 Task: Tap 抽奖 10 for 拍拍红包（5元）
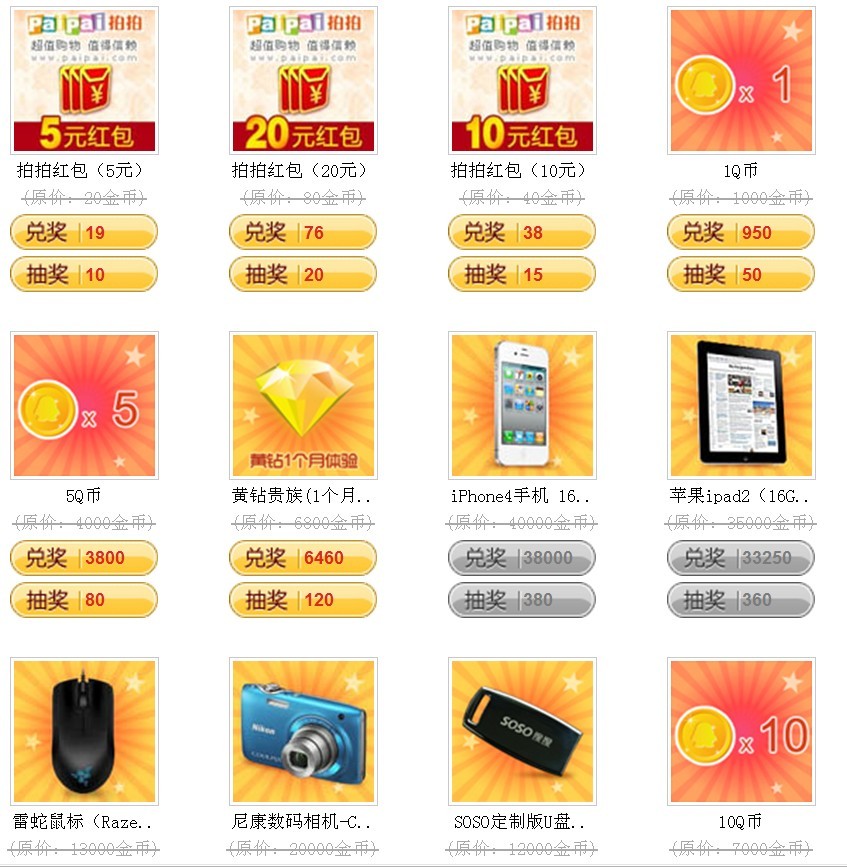tap(84, 274)
